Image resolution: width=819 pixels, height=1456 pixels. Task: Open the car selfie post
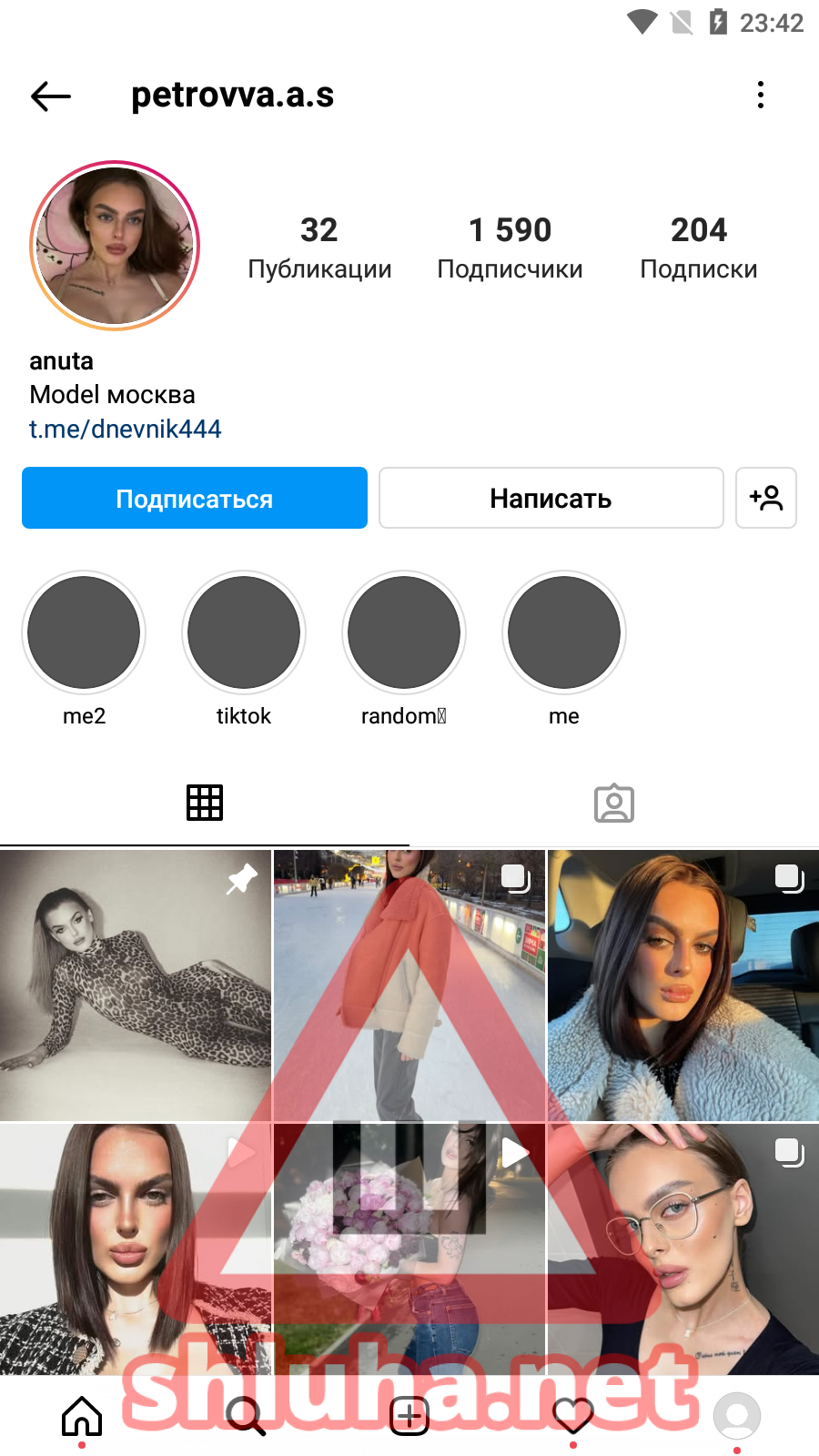point(683,985)
